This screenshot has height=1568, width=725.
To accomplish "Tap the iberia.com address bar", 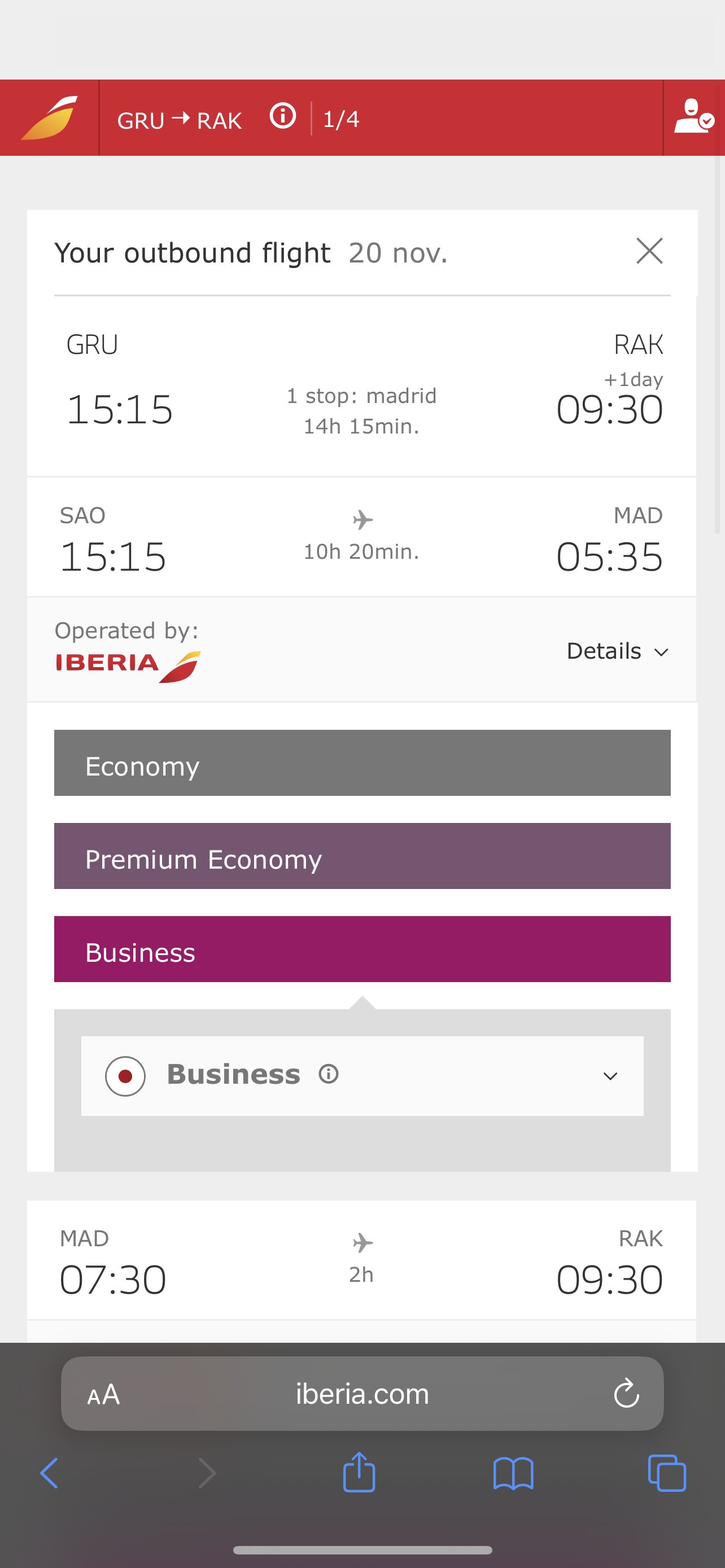I will [x=362, y=1393].
